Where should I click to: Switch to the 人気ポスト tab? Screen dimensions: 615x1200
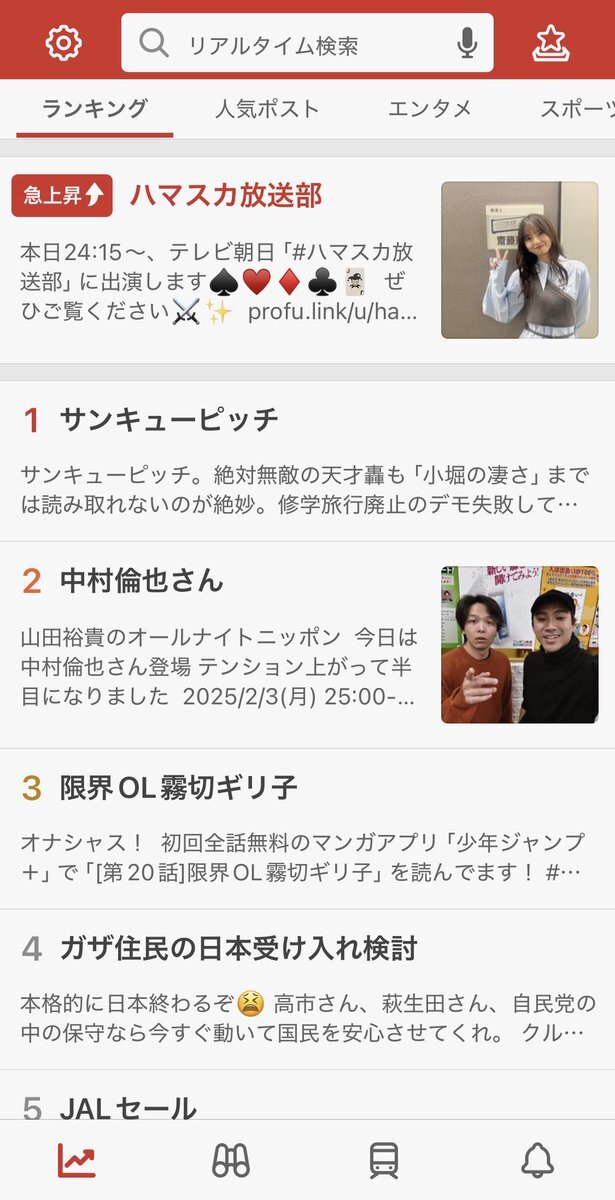point(267,109)
